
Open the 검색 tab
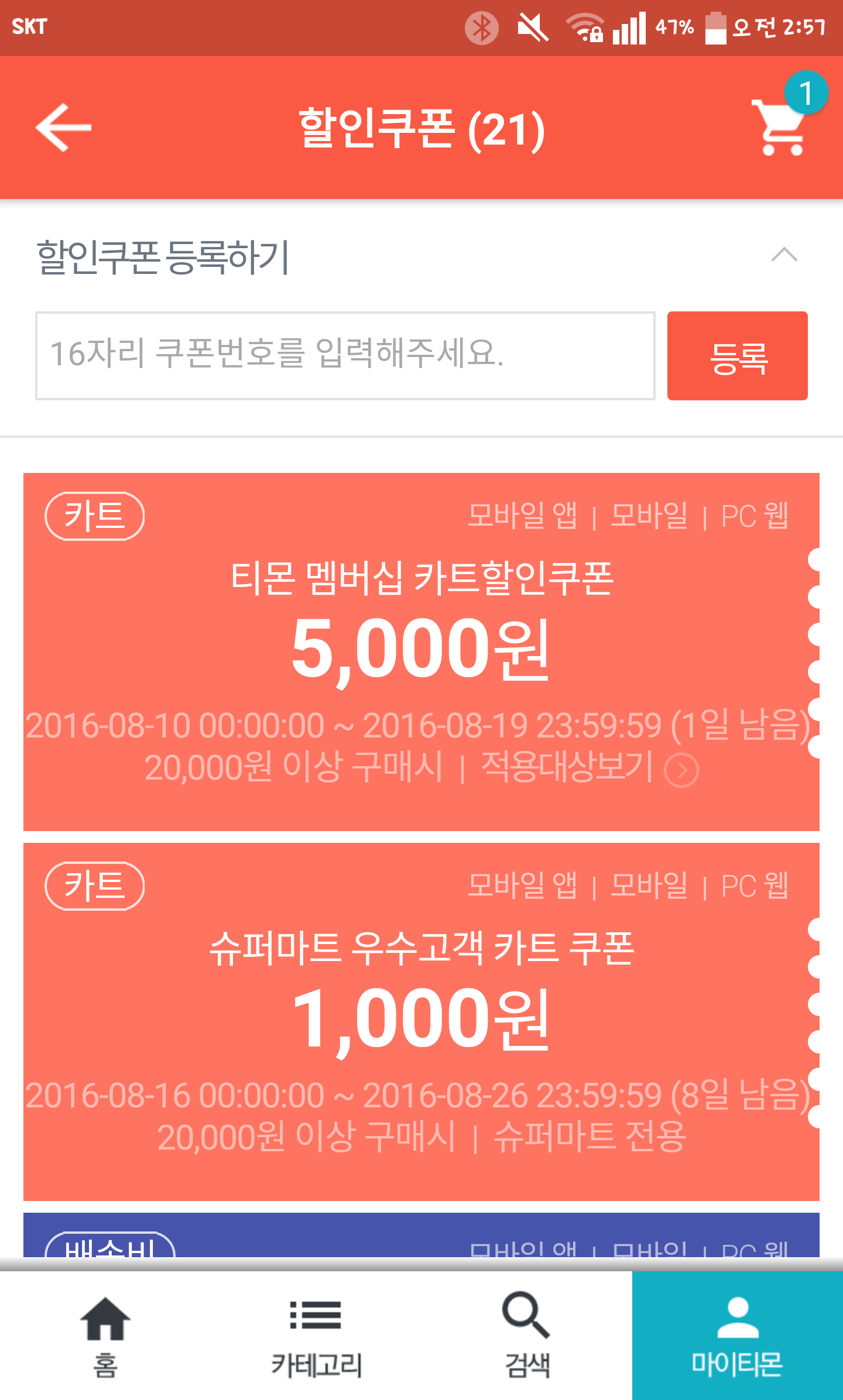(x=527, y=1336)
